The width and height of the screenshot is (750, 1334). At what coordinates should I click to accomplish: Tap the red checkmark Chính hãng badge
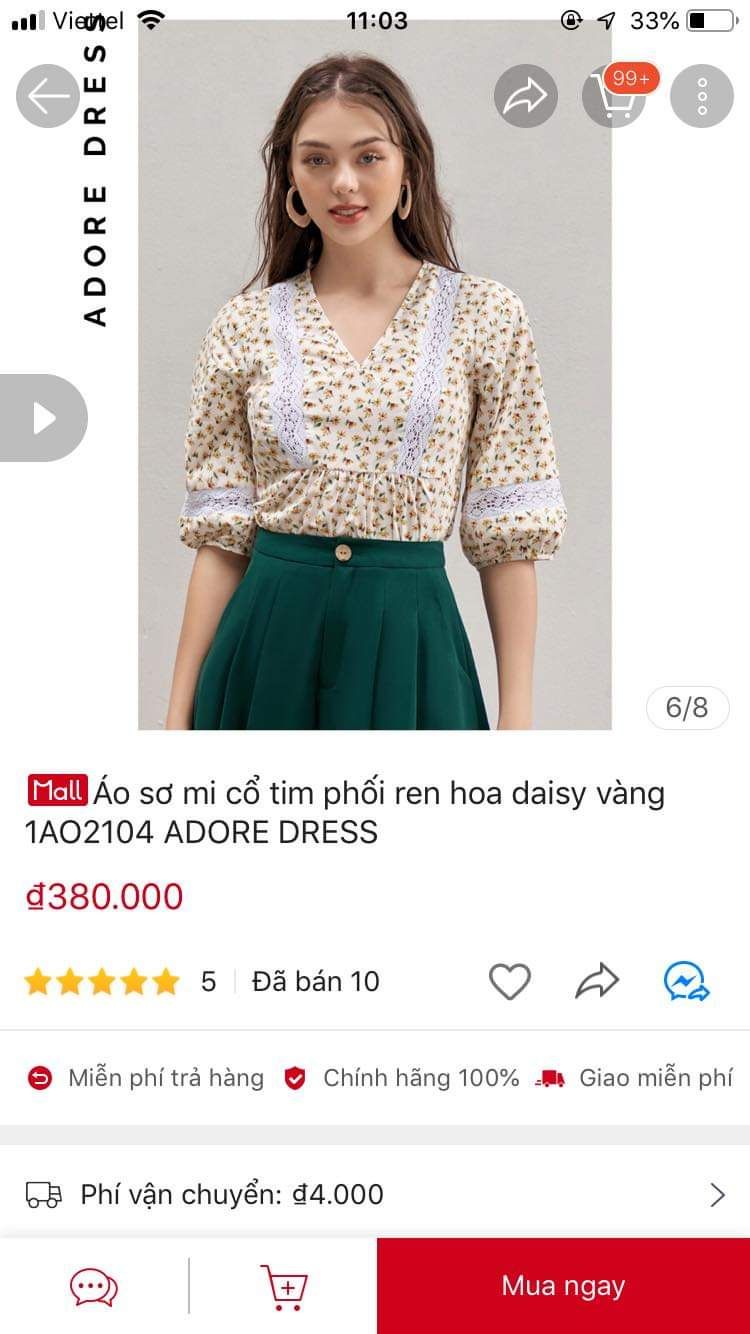[x=294, y=1078]
